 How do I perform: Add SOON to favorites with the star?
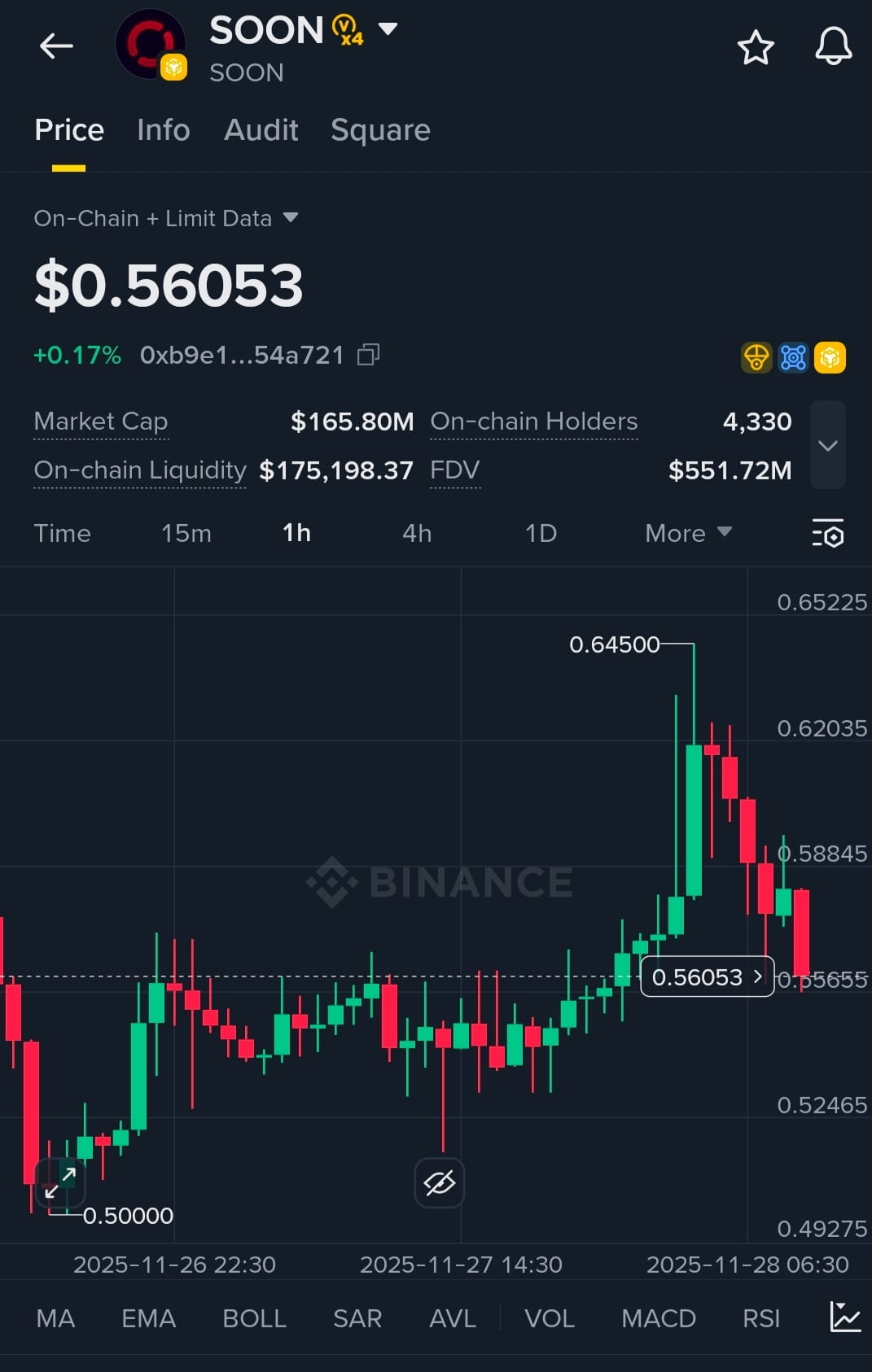[x=755, y=47]
